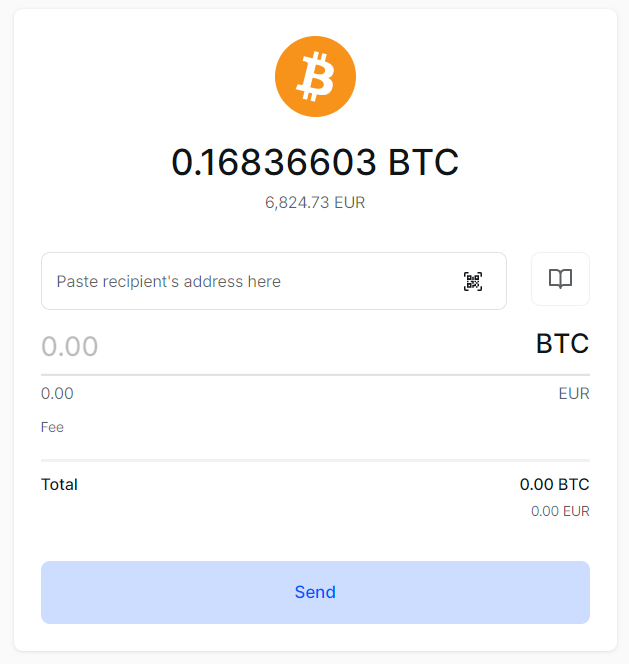The width and height of the screenshot is (629, 664).
Task: Scan a QR code for address
Action: (473, 281)
